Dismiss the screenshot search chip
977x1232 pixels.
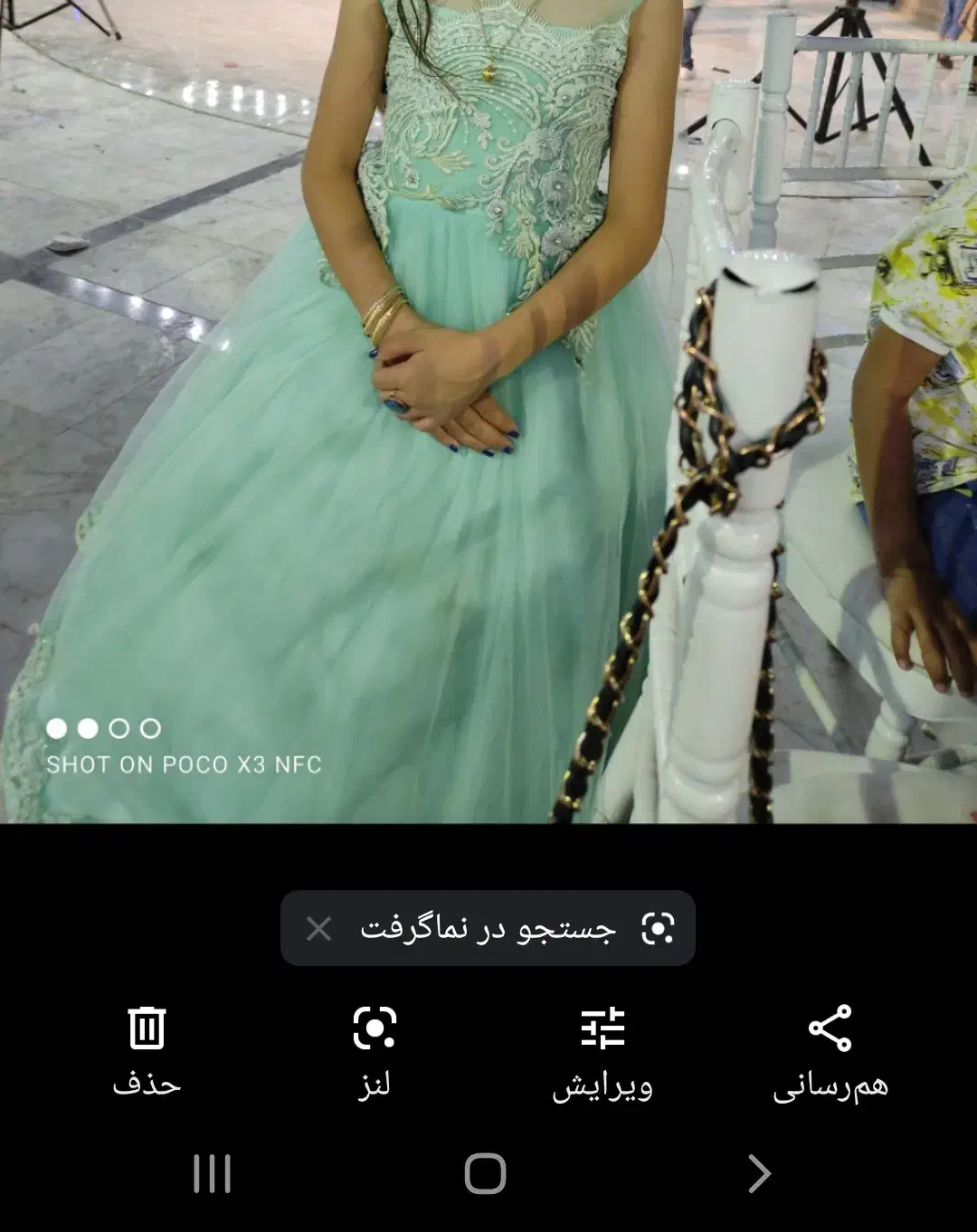point(318,929)
